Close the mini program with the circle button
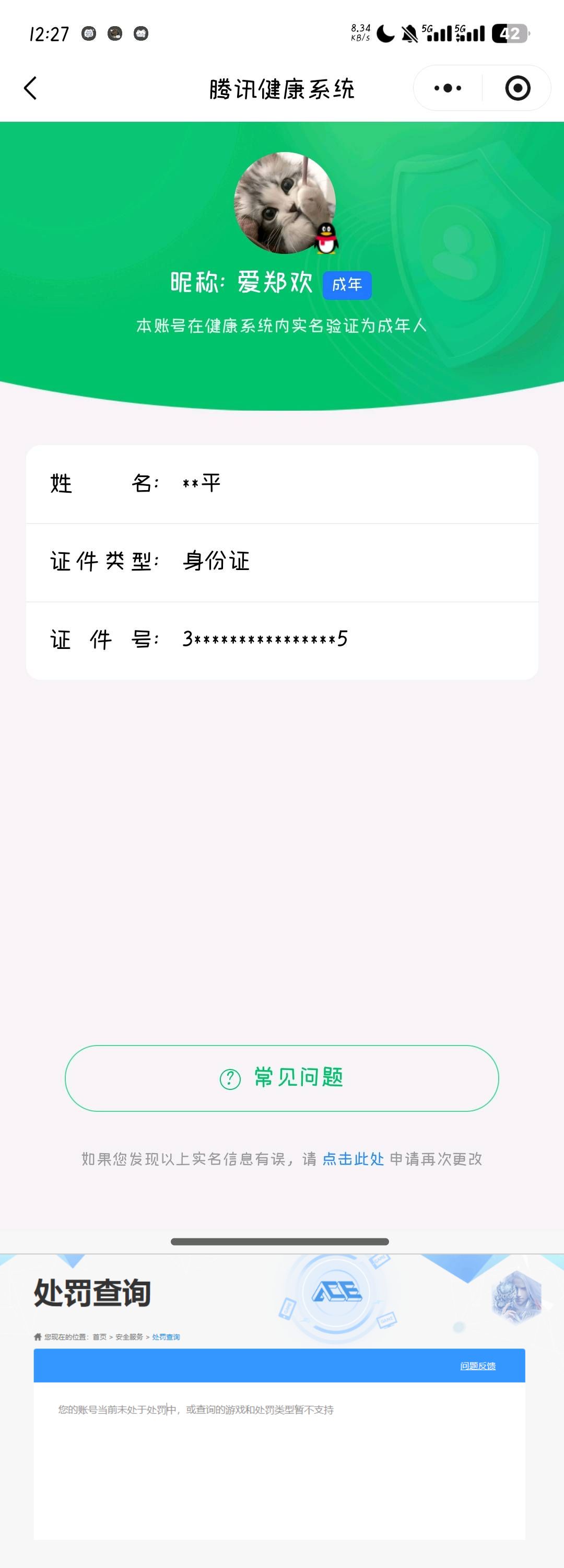 click(x=517, y=88)
